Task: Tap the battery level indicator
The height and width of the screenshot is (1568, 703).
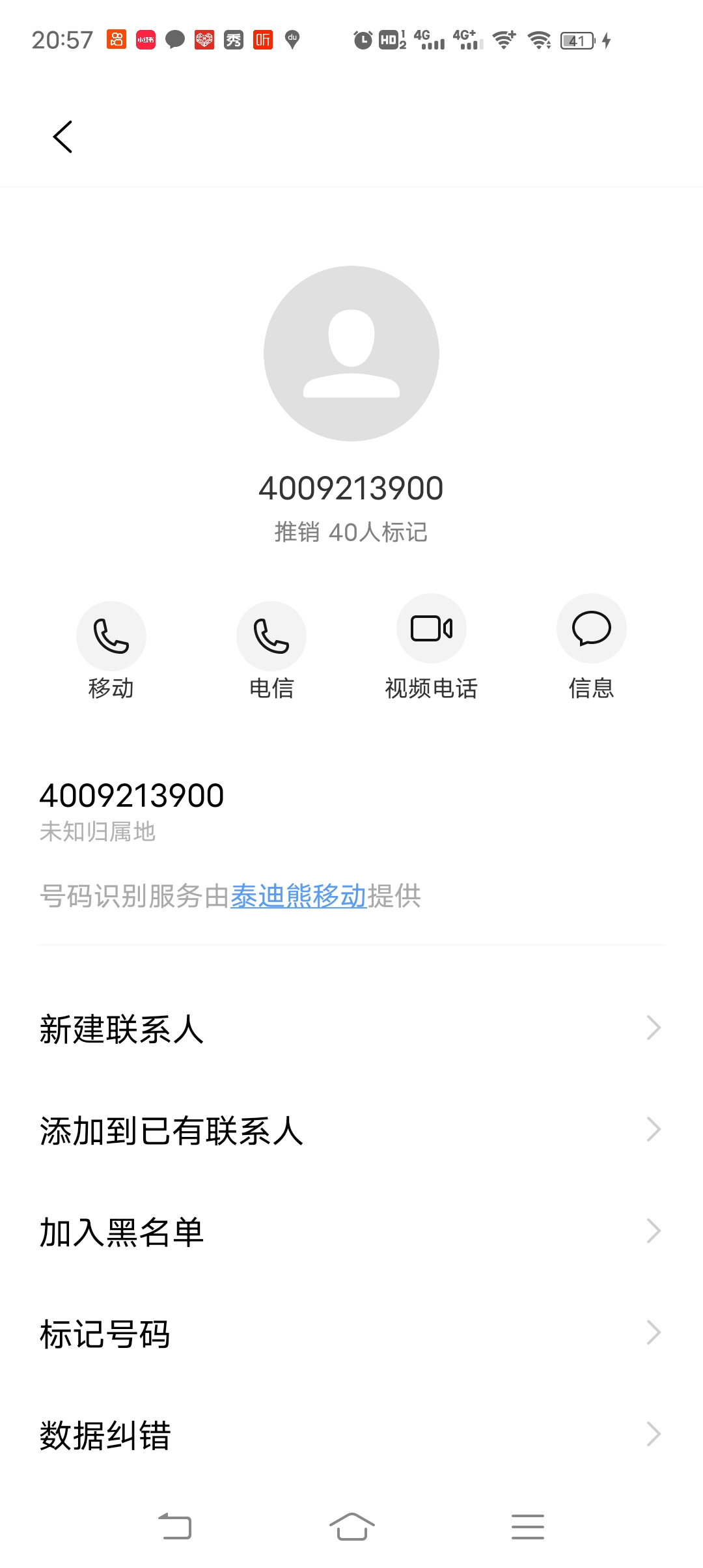Action: [575, 40]
